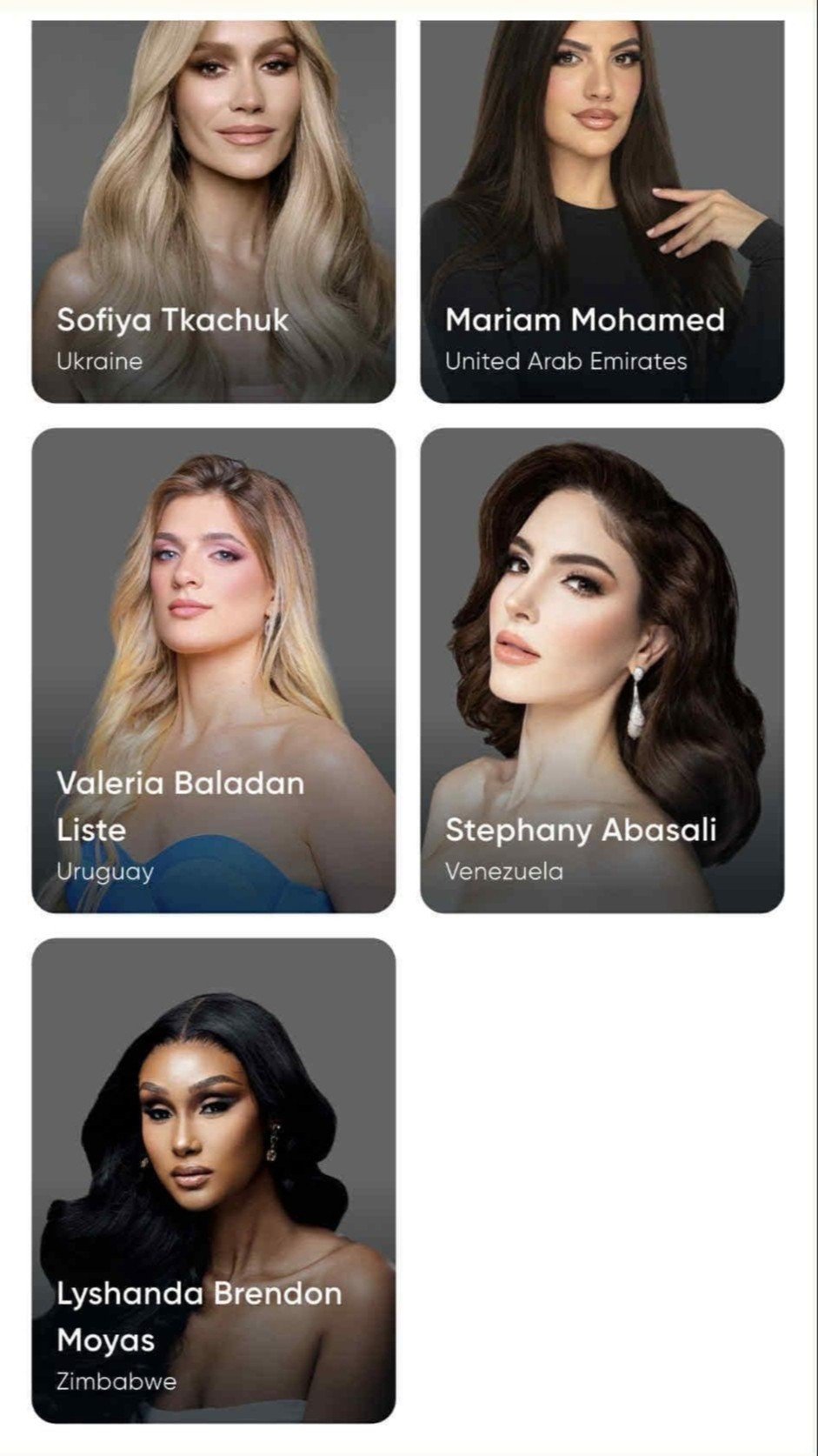Open Sofiya Tkachuk's Ukraine card
818x1456 pixels.
213,211
